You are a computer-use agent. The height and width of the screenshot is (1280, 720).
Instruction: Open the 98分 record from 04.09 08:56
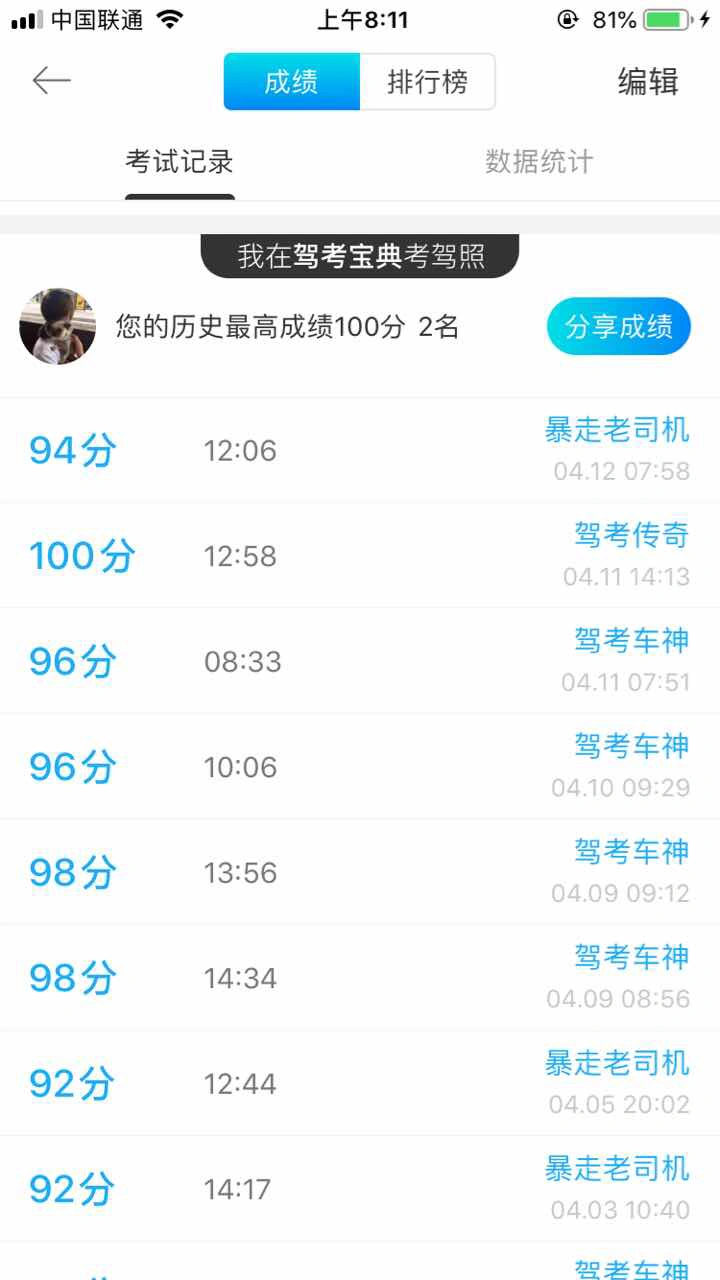tap(360, 978)
